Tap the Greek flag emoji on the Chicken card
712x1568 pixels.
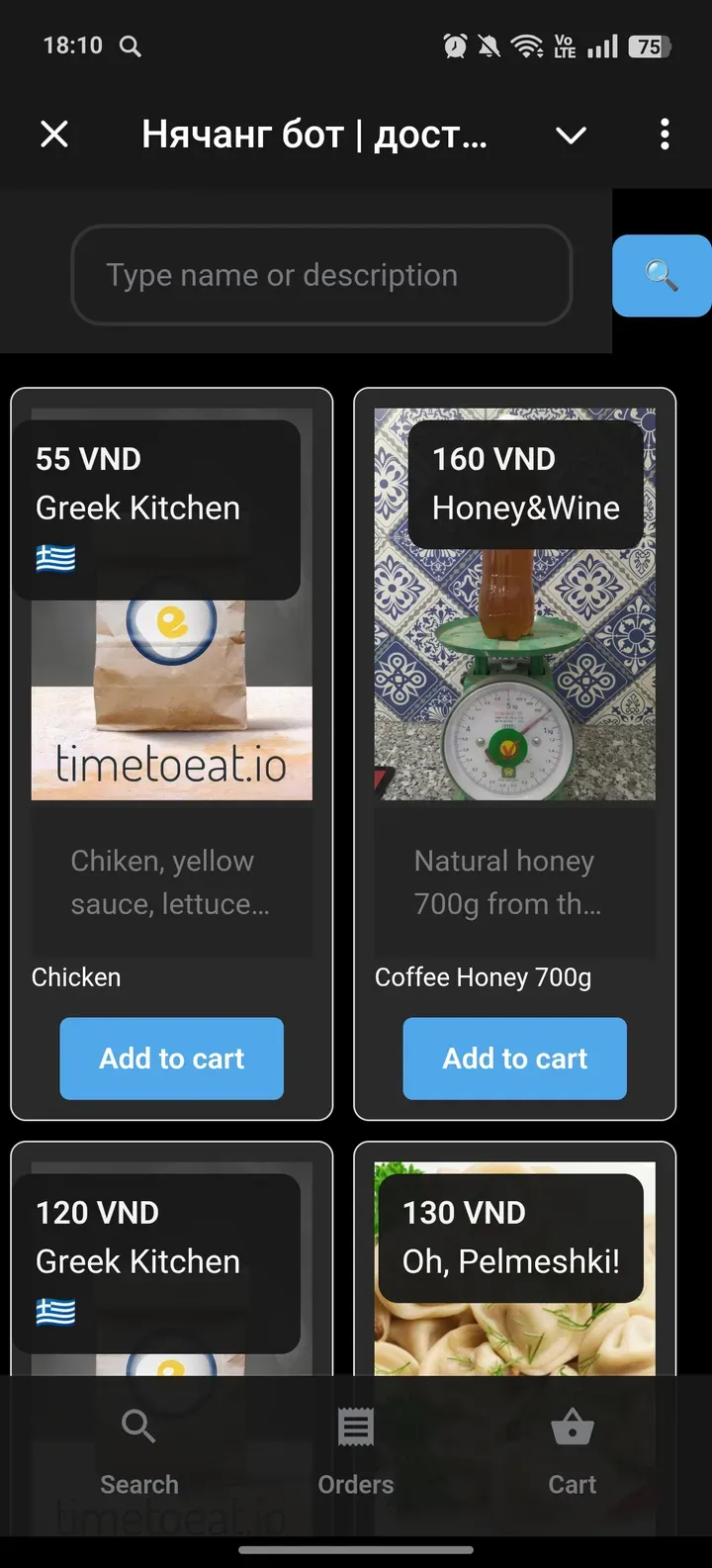pos(57,559)
